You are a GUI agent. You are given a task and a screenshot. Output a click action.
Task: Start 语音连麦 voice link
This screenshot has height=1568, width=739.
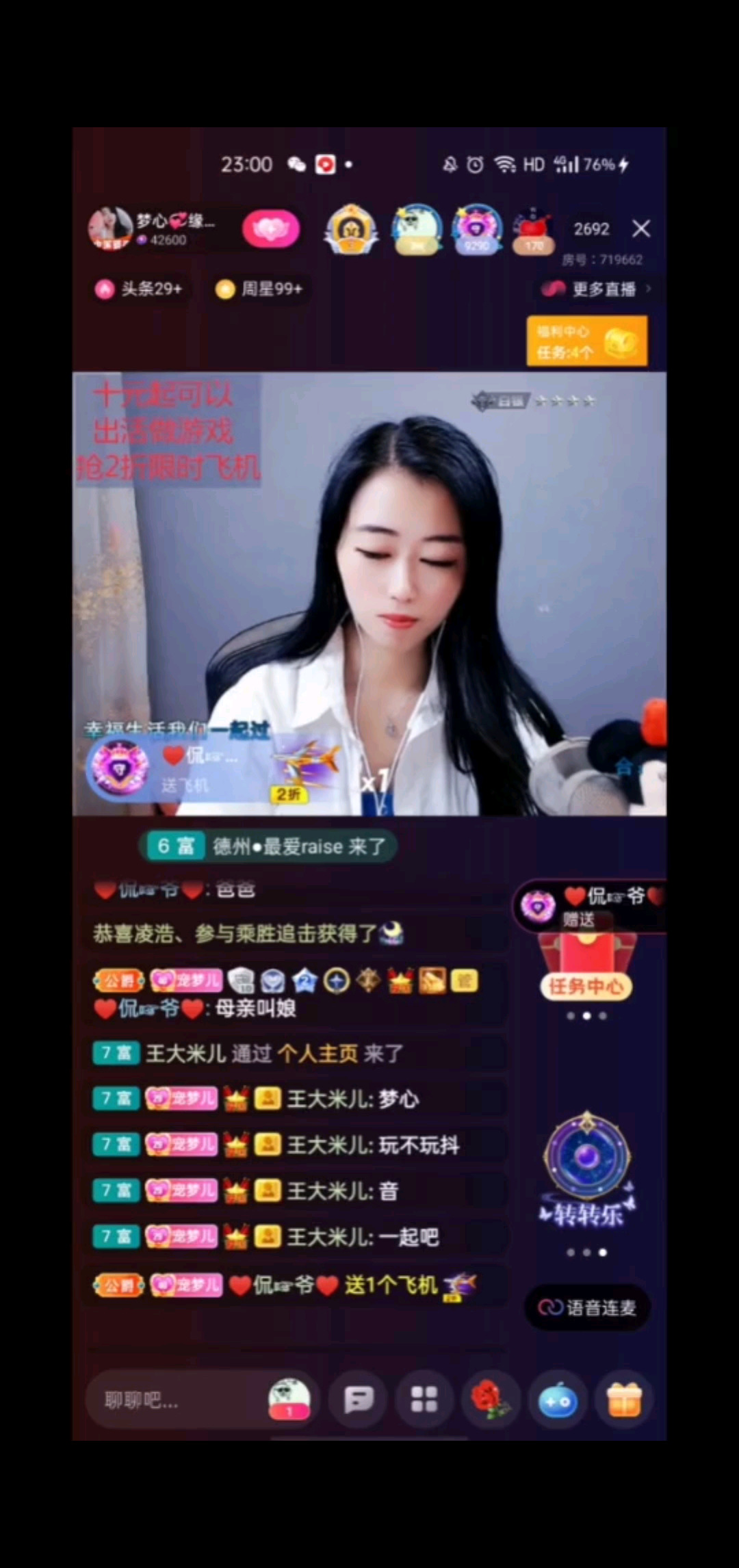[x=588, y=1307]
